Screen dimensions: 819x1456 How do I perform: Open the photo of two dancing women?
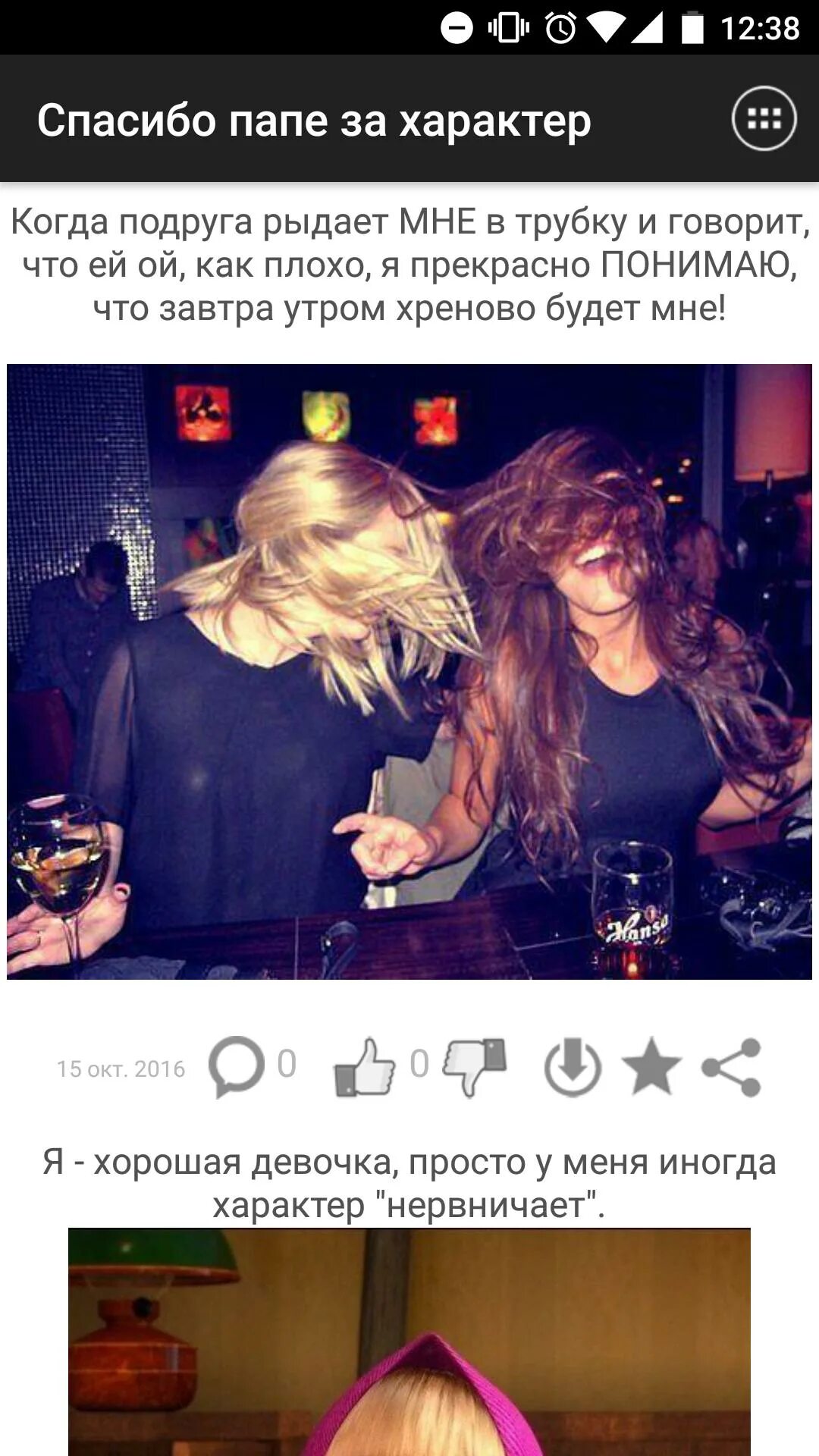coord(409,671)
